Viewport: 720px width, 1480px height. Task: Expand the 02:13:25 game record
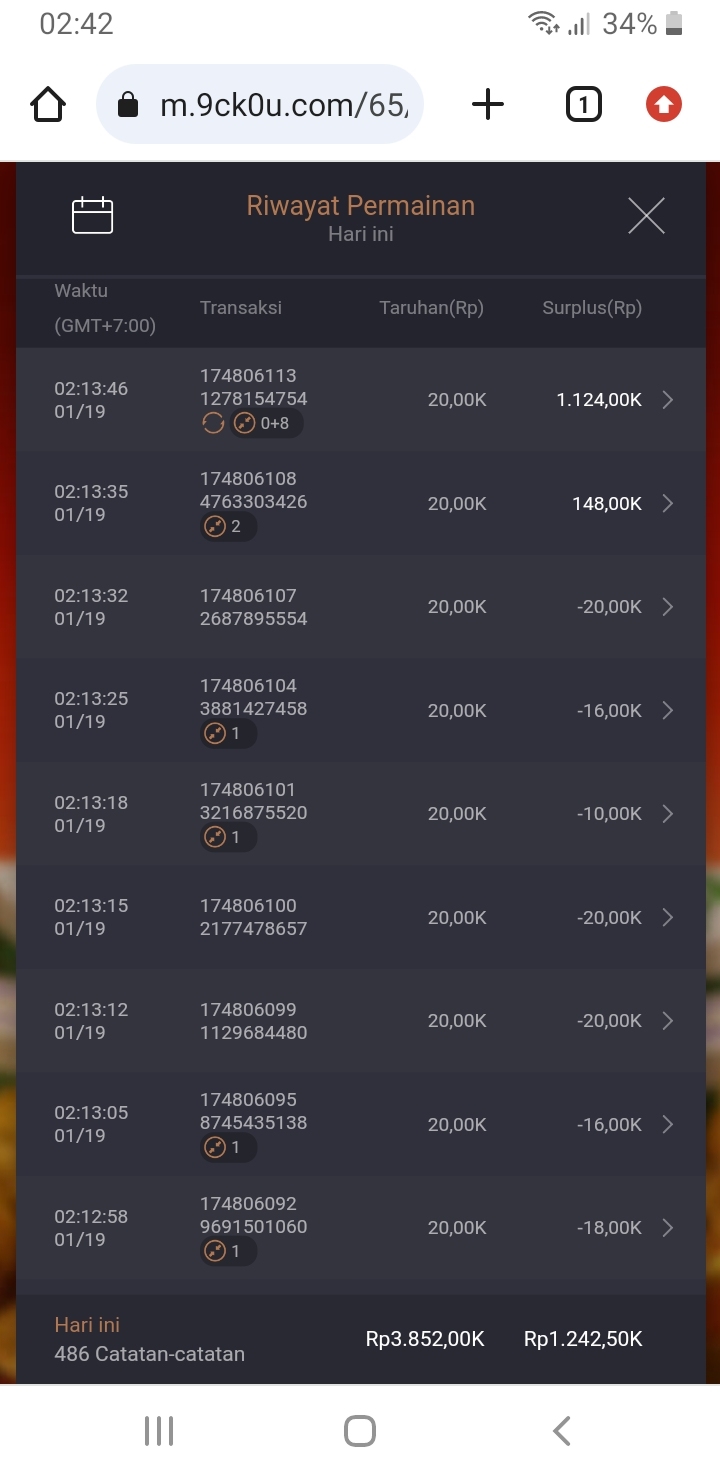click(x=360, y=710)
